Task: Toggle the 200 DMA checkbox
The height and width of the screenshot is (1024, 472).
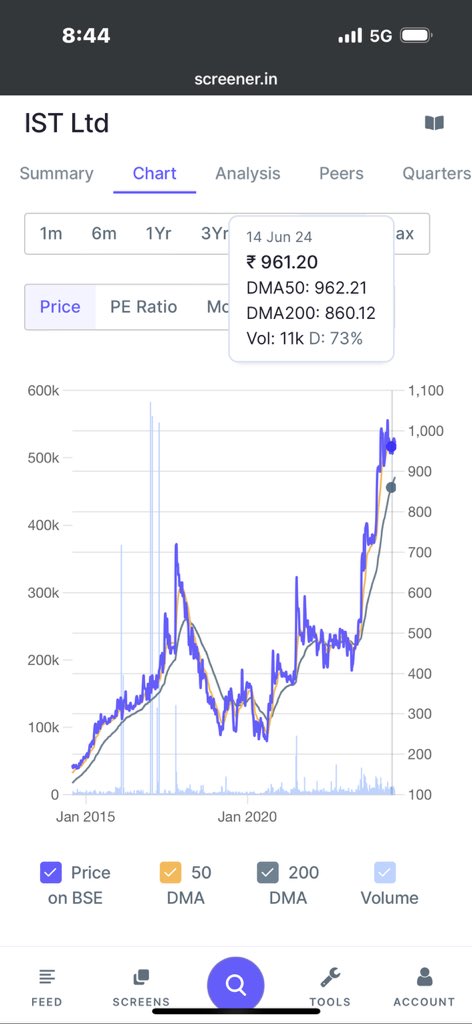Action: tap(268, 872)
